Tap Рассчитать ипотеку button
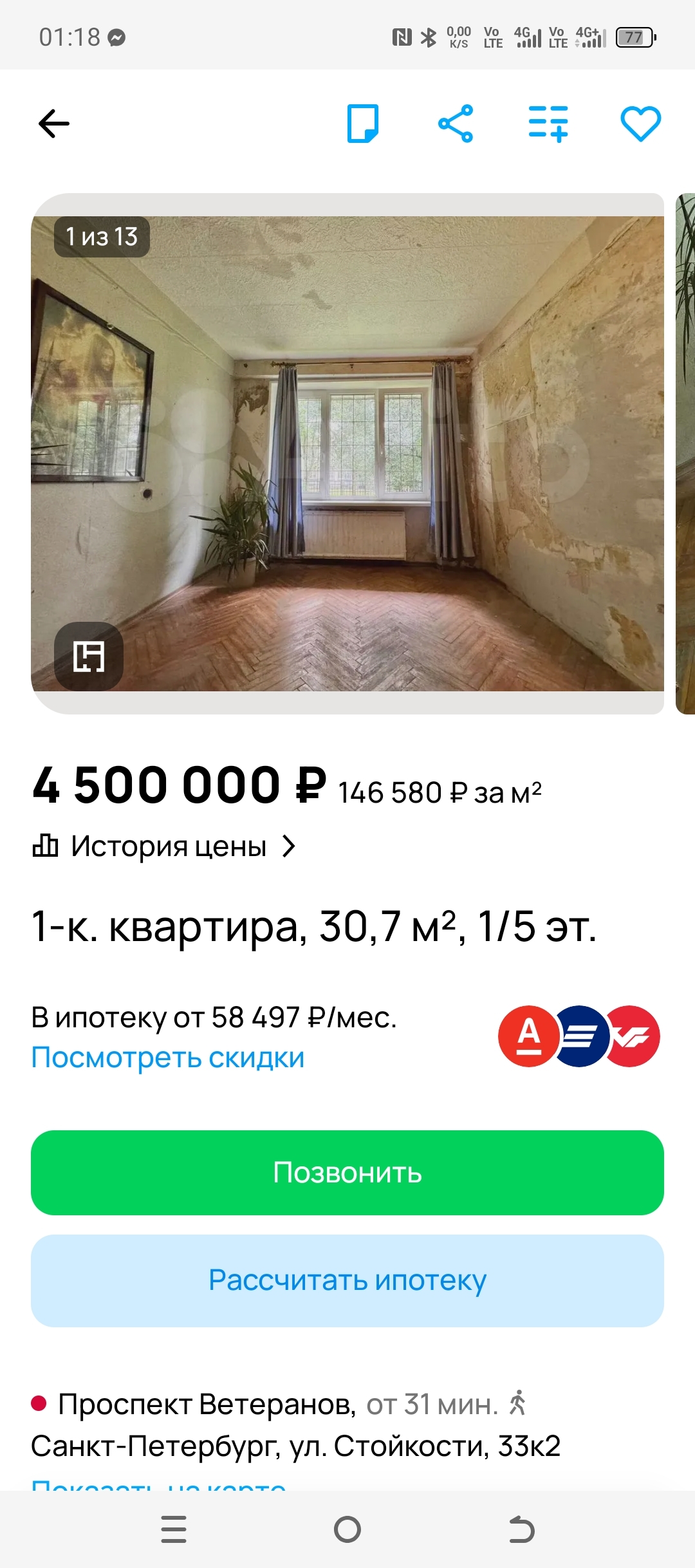This screenshot has width=695, height=1568. click(x=347, y=1280)
